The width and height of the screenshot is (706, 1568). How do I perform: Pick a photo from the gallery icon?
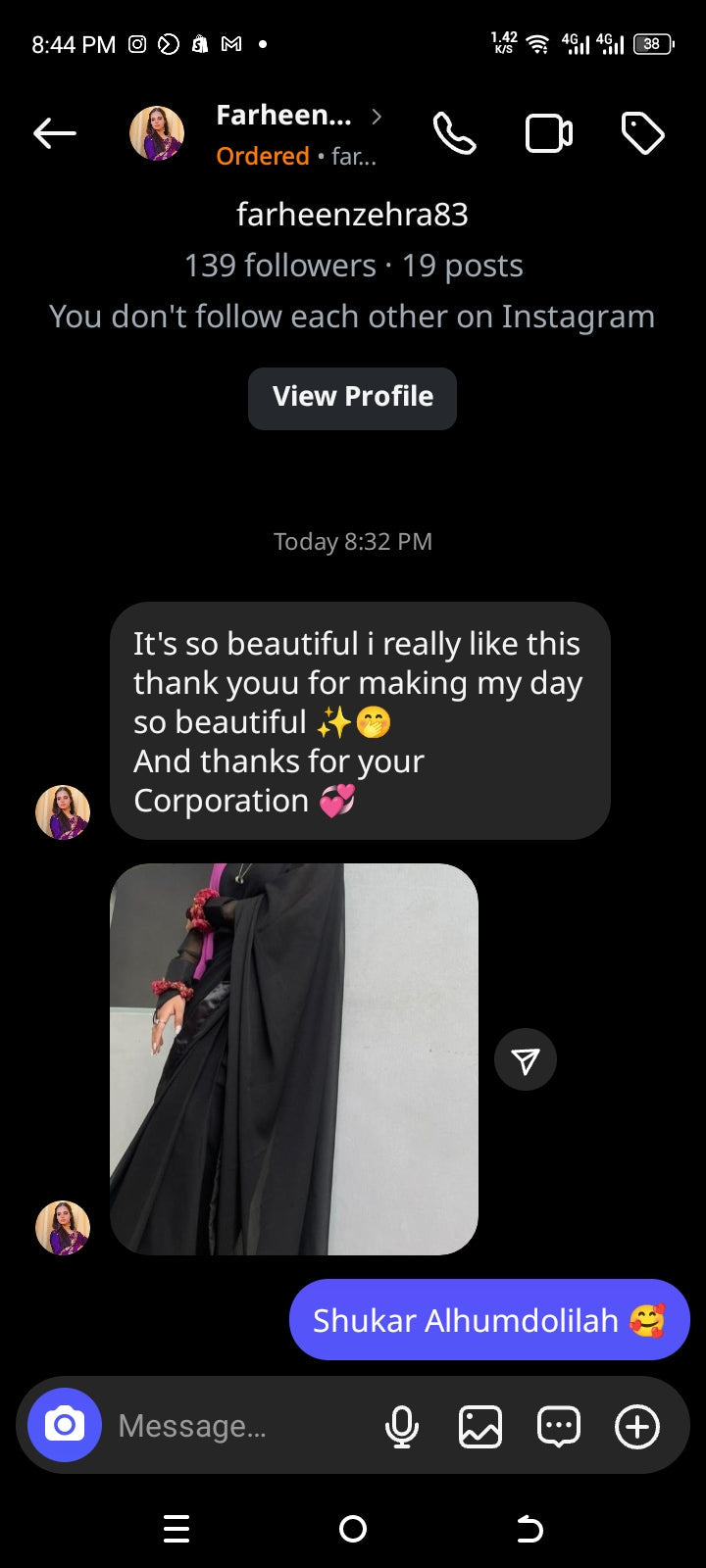click(x=480, y=1426)
